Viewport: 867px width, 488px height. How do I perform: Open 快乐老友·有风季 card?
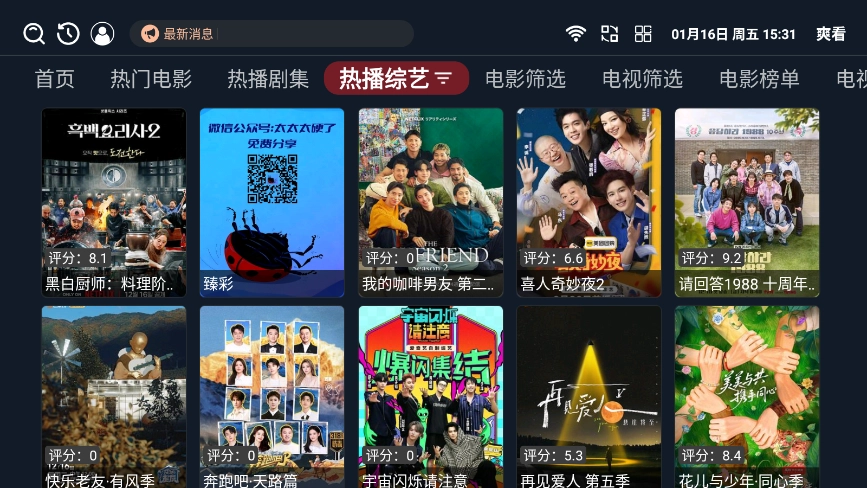coord(114,397)
